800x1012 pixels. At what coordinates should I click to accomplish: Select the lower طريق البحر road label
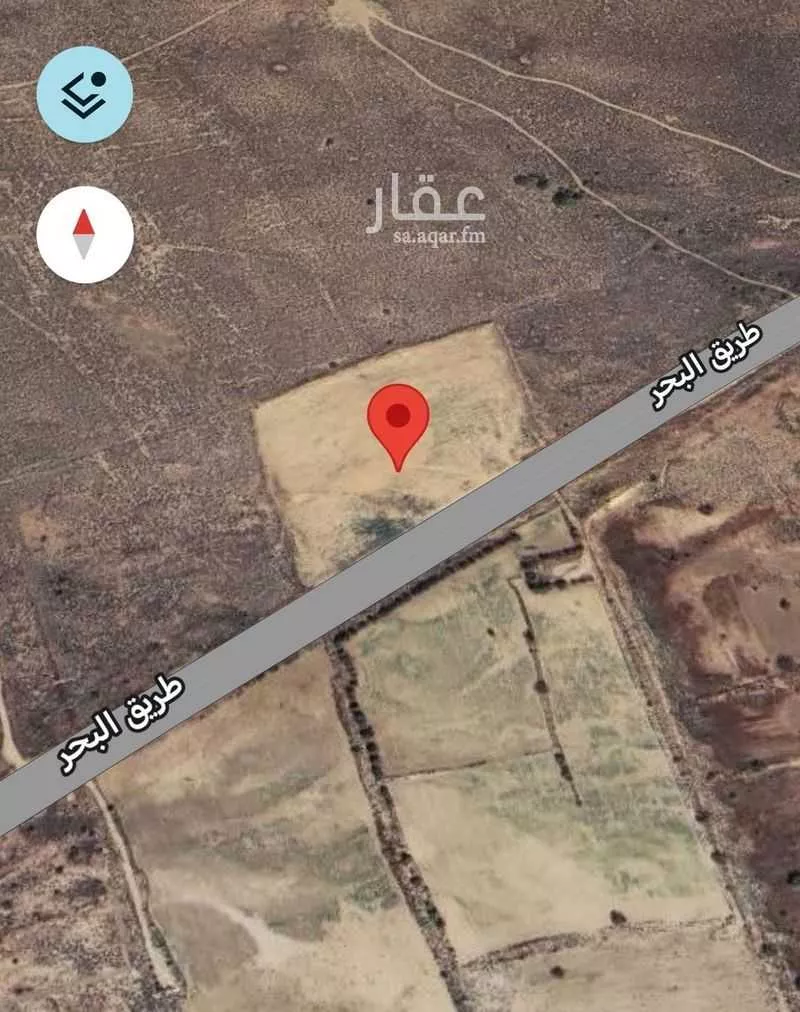coord(118,726)
